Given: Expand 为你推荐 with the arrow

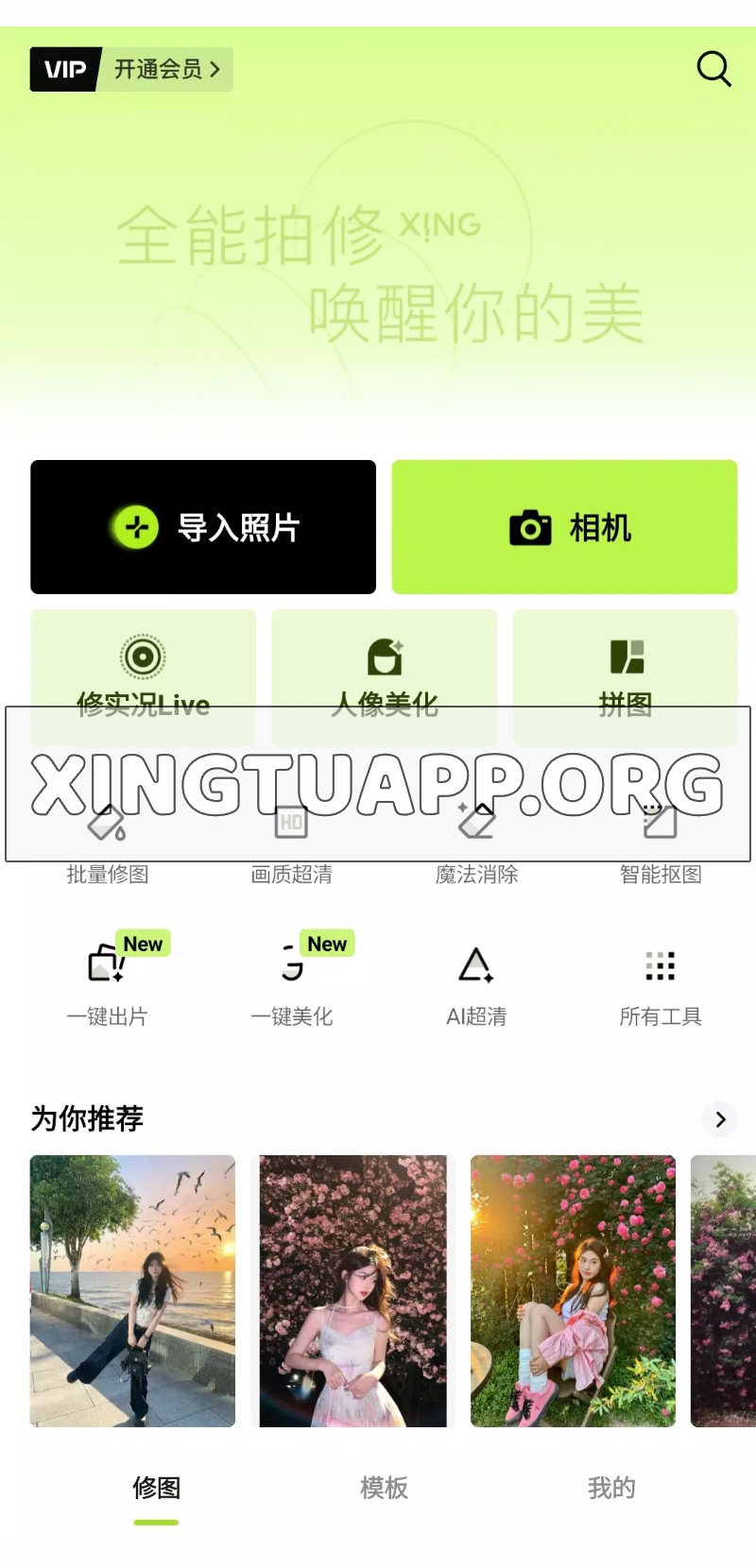Looking at the screenshot, I should coord(720,1119).
